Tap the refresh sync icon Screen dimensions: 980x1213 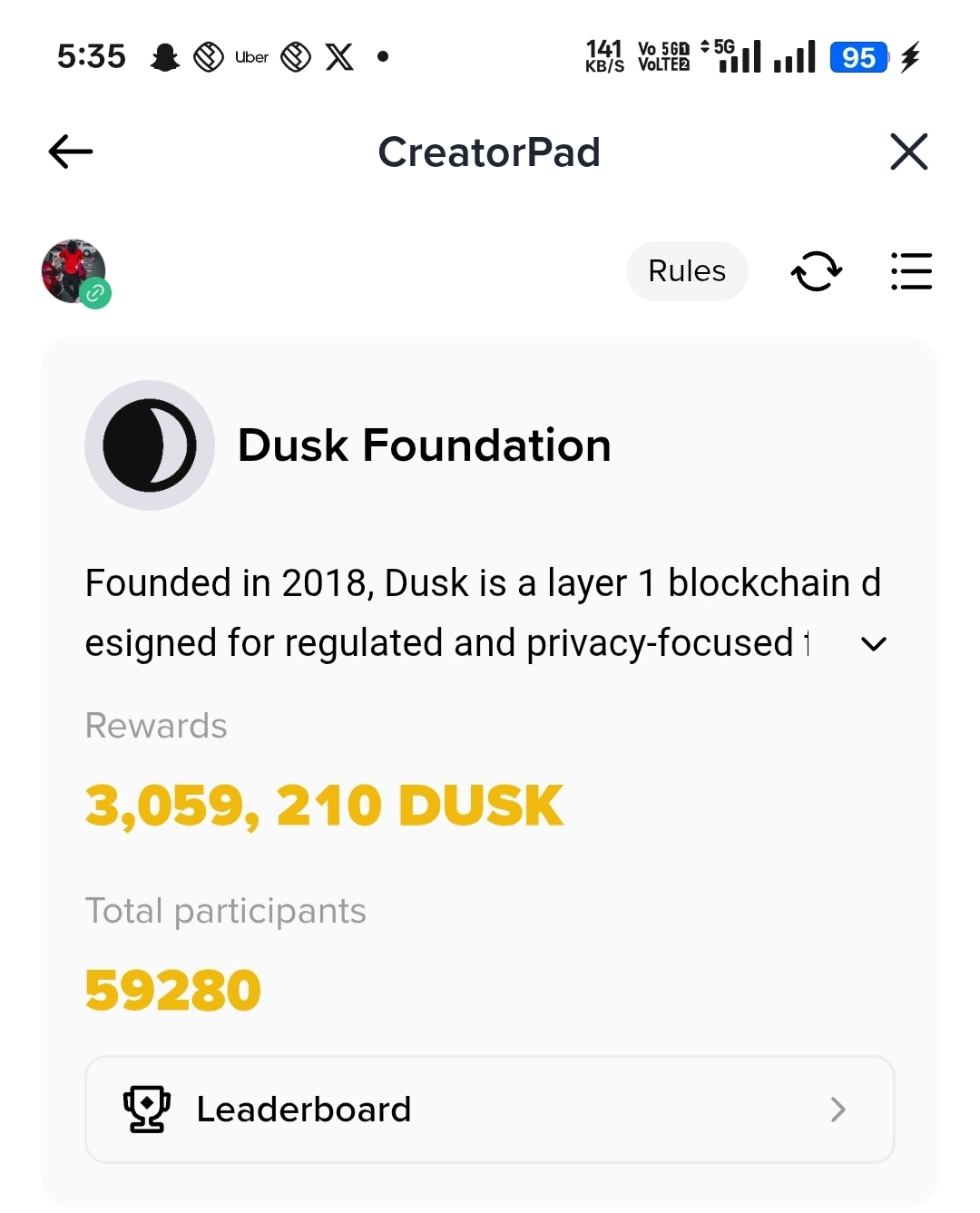817,270
